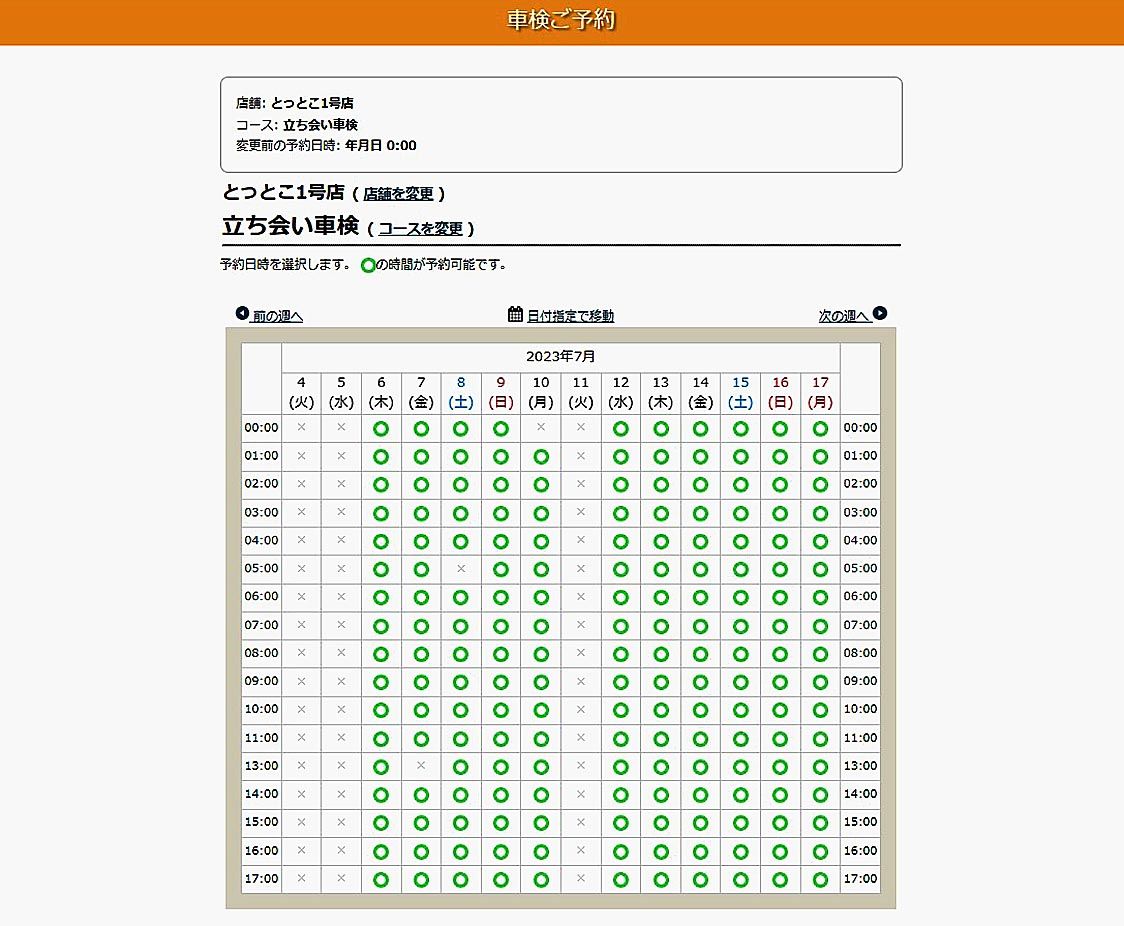Screen dimensions: 1124x926
Task: Select the 10:00 slot on July 12
Action: pos(621,709)
